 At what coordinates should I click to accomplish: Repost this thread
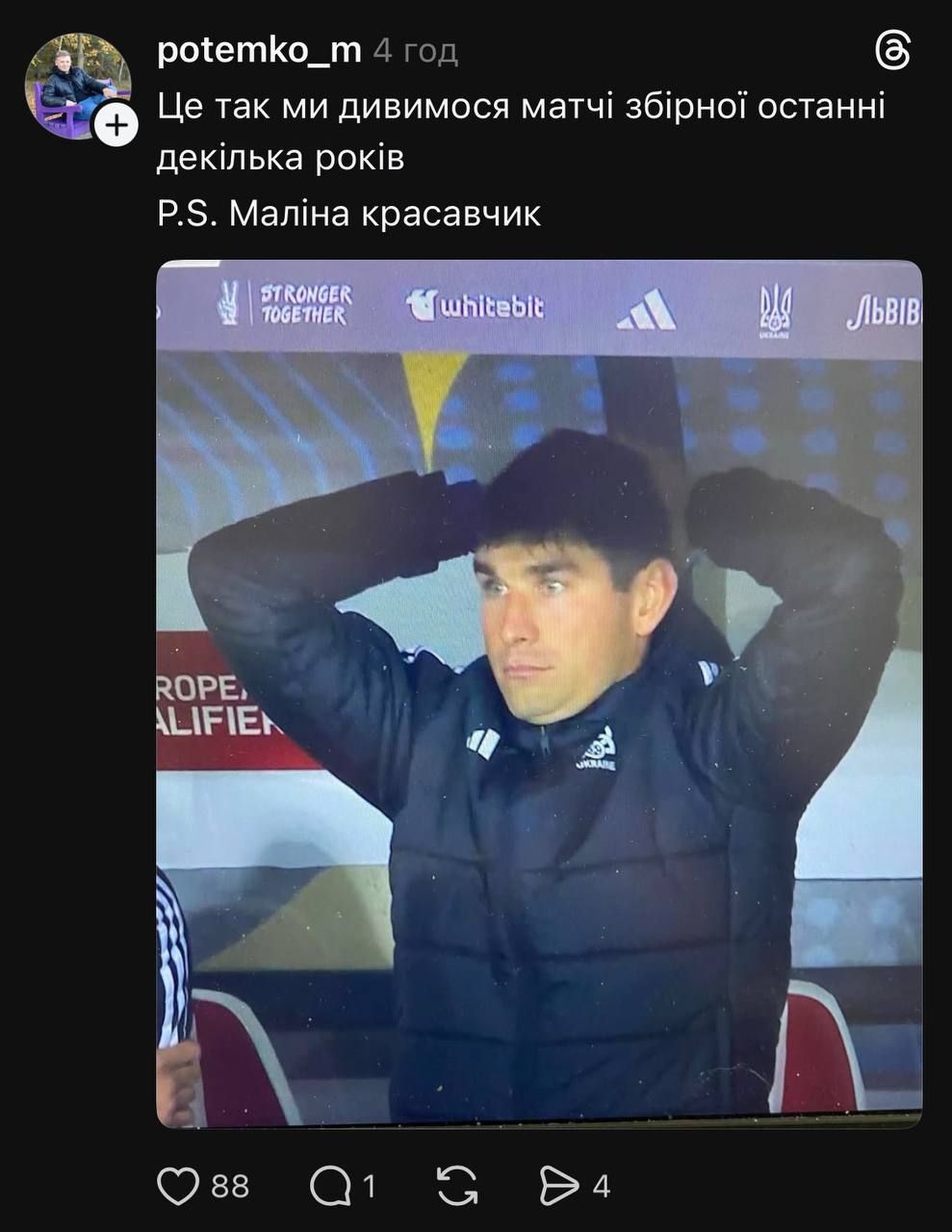(457, 1186)
